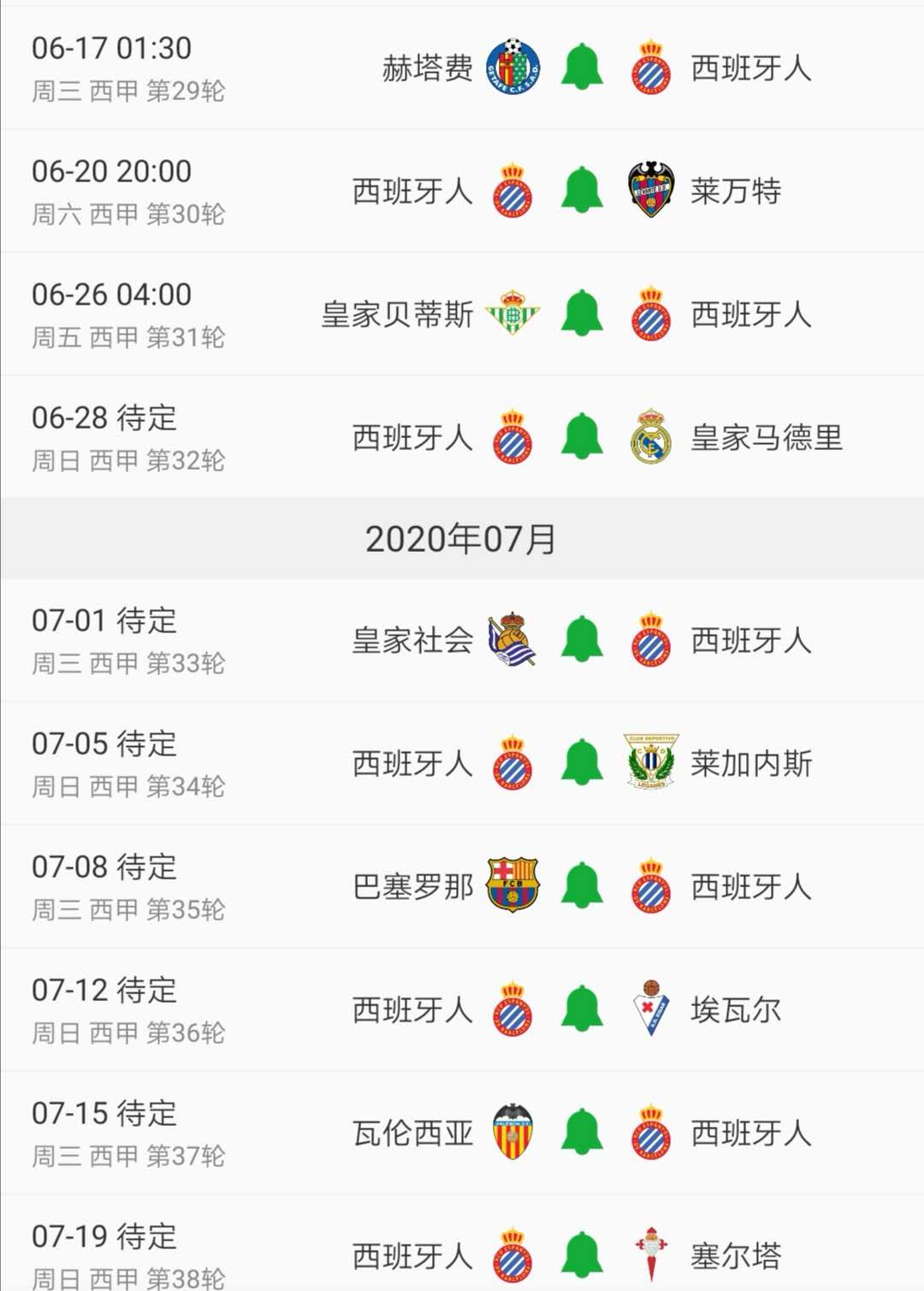This screenshot has width=924, height=1291.
Task: Click the 周三 西甲 第35轮 label
Action: [x=128, y=910]
